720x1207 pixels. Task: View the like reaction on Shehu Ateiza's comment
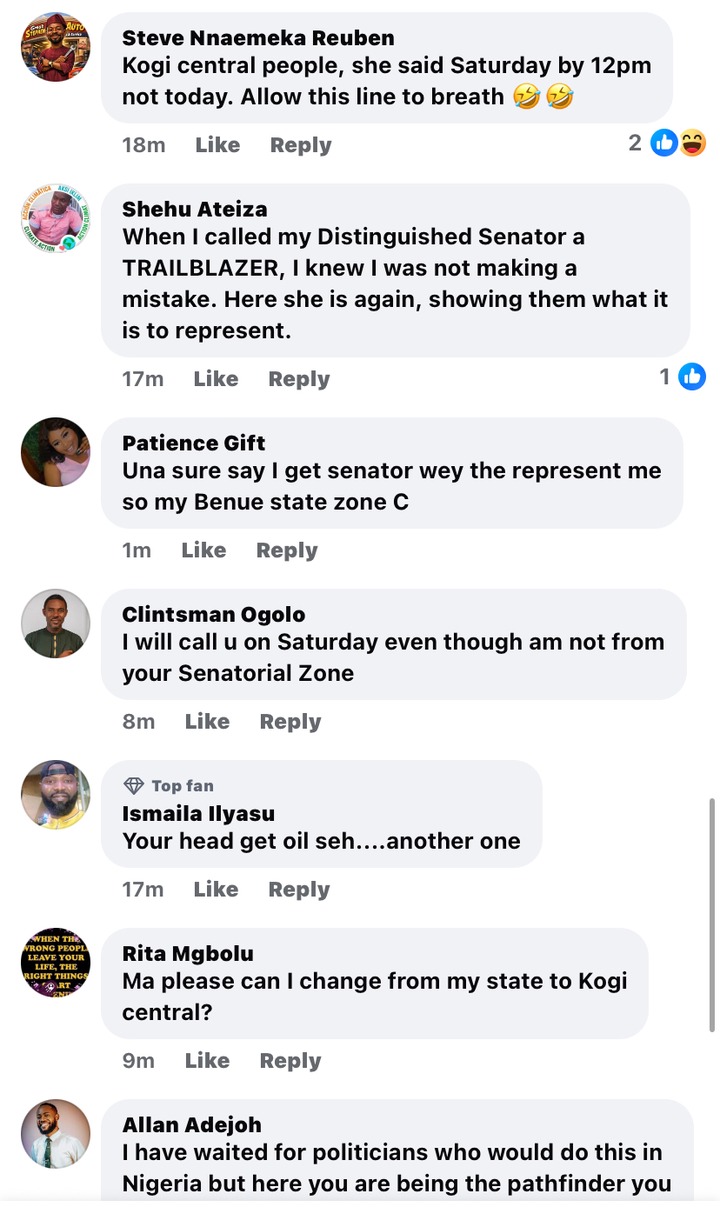[x=691, y=377]
